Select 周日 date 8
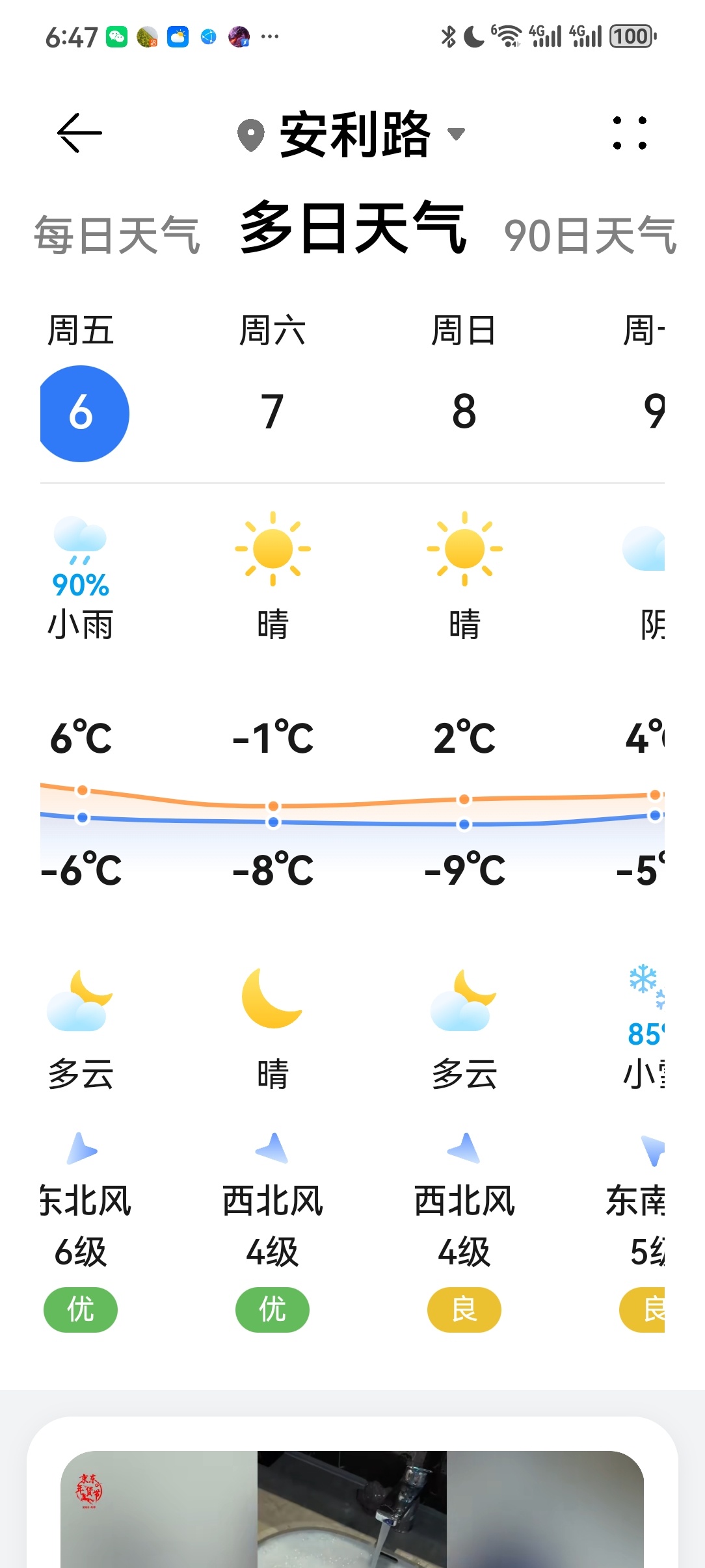The width and height of the screenshot is (705, 1568). (464, 412)
